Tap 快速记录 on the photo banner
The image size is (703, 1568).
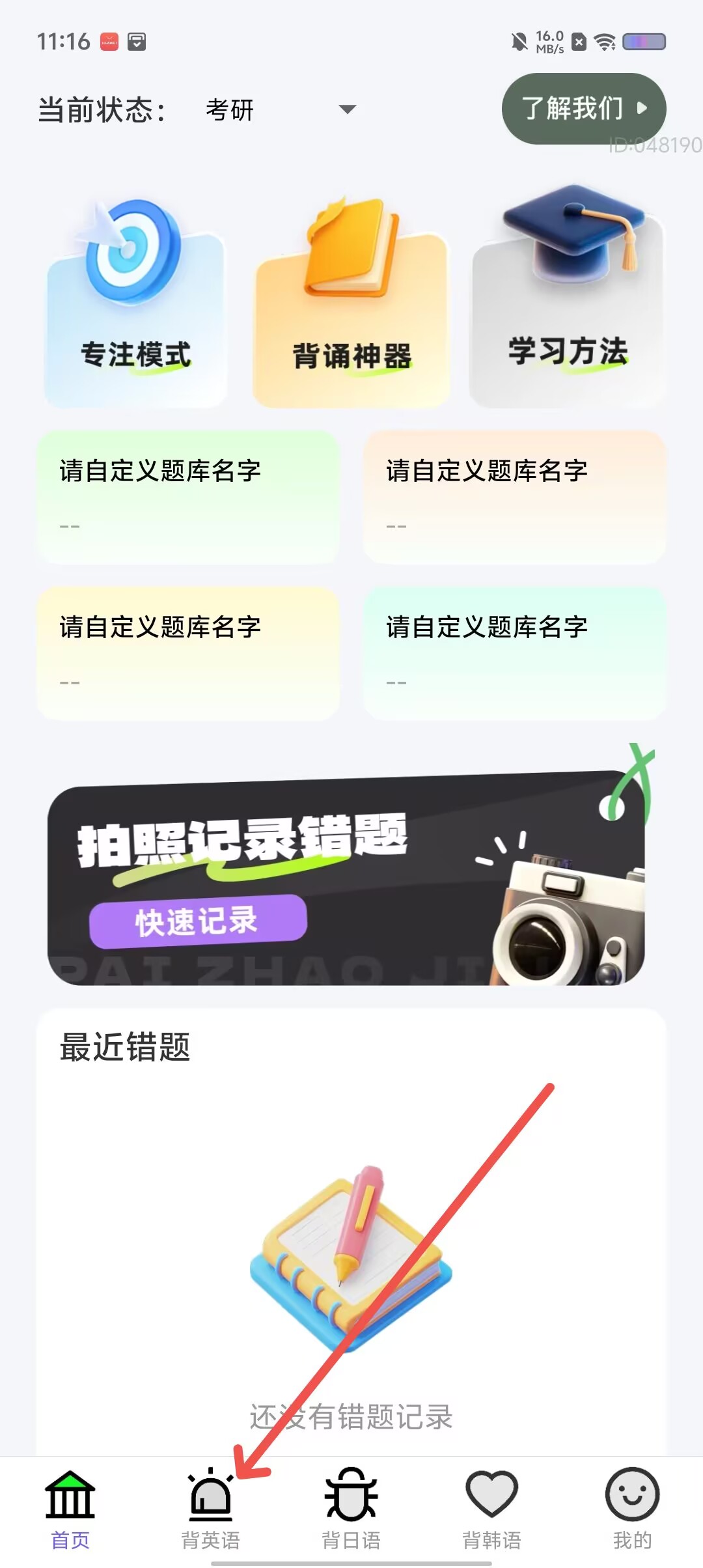tap(198, 921)
